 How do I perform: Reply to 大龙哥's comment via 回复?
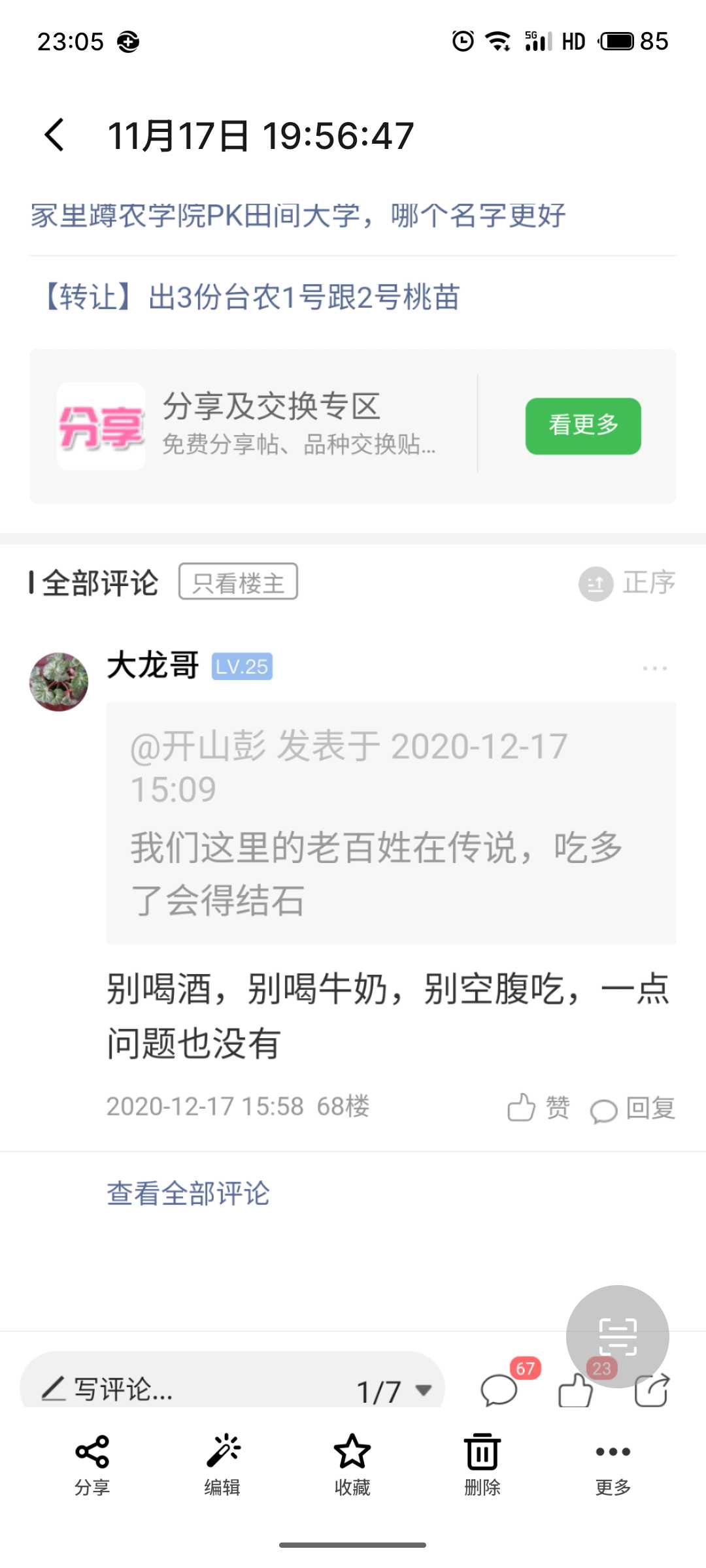(x=632, y=1109)
